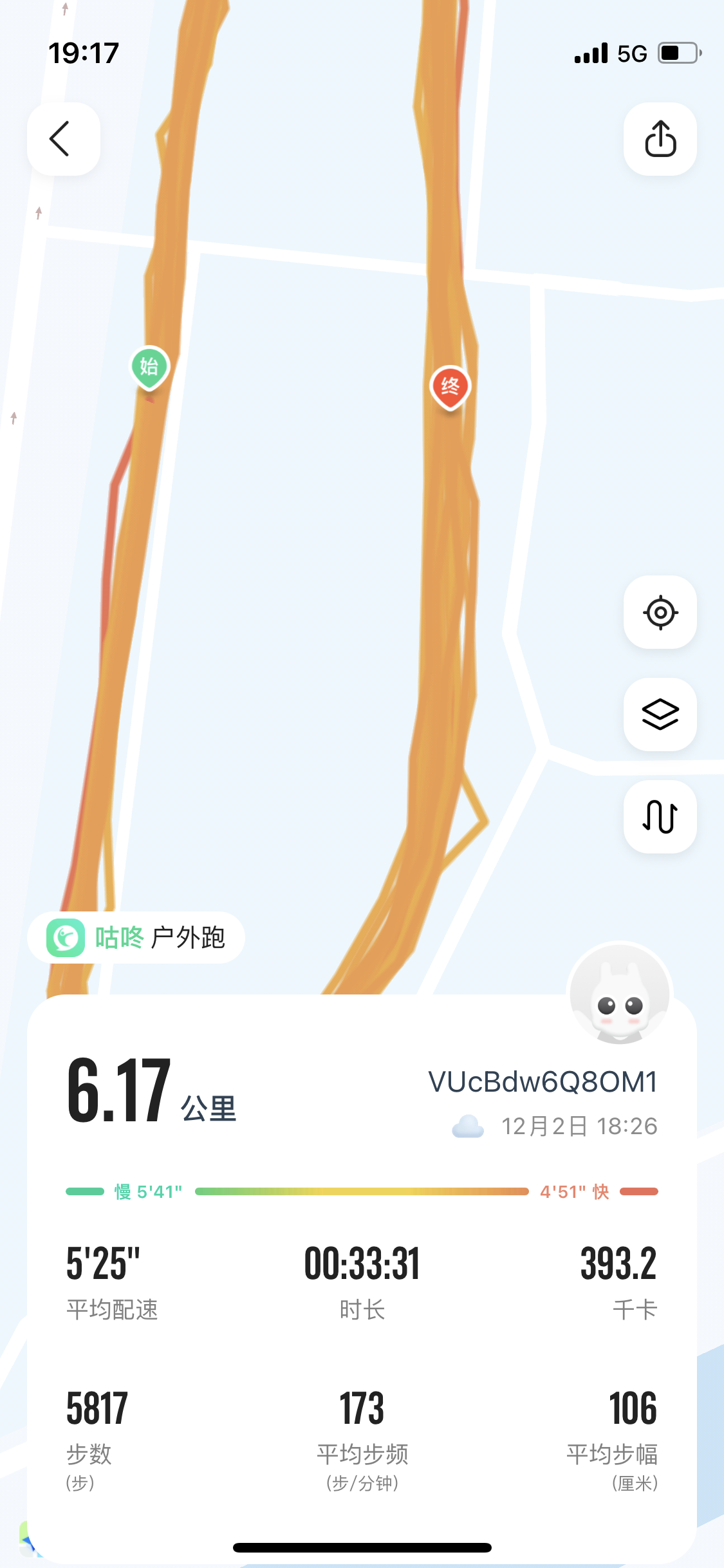Image resolution: width=724 pixels, height=1568 pixels.
Task: Recenter map with the locate button
Action: [660, 612]
